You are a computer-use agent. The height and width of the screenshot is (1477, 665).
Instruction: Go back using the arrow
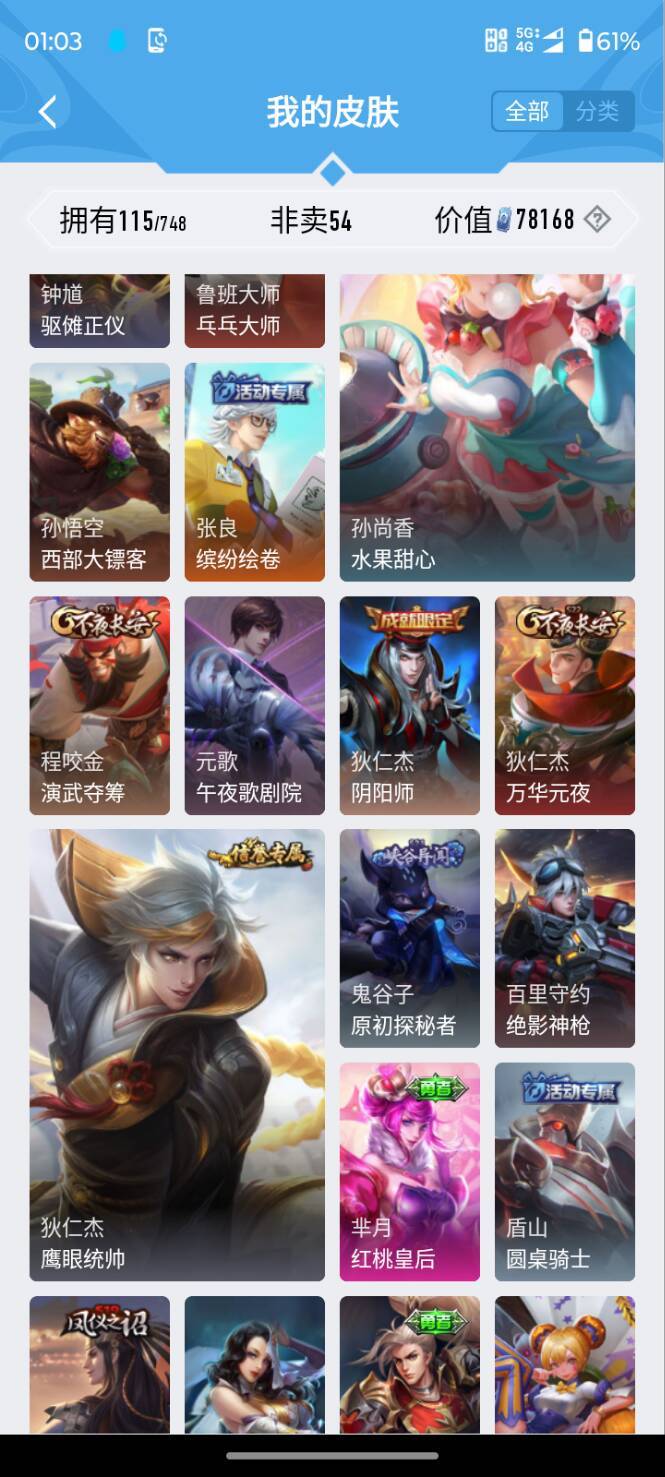[x=47, y=112]
